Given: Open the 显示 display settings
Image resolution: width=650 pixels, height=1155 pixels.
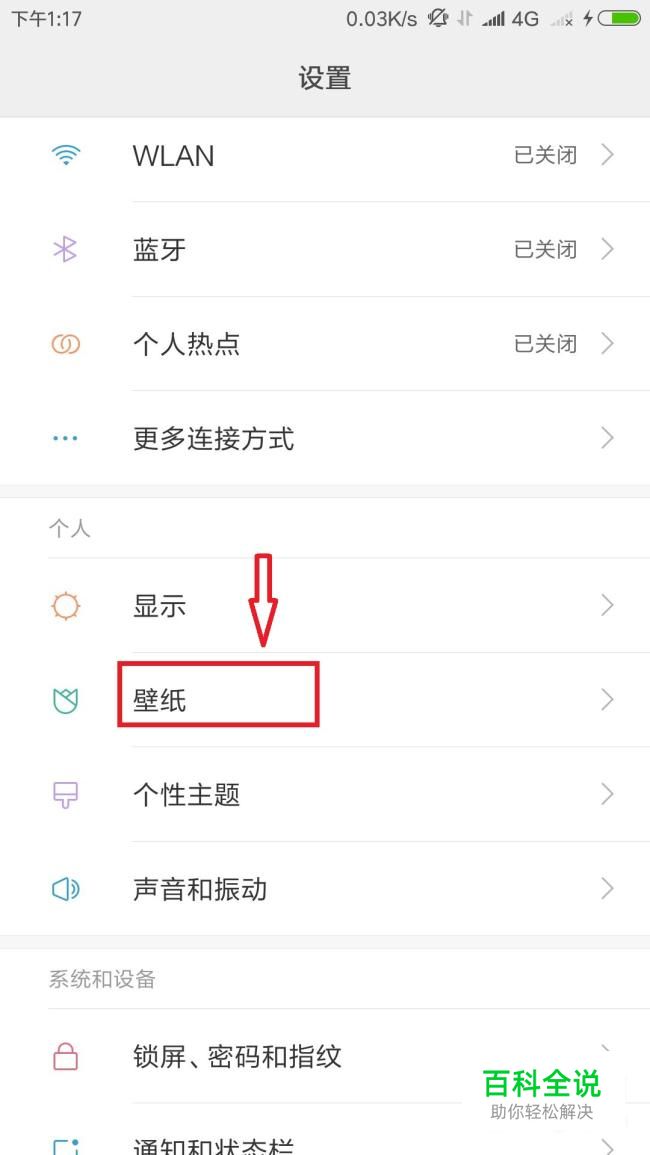Looking at the screenshot, I should [x=325, y=606].
